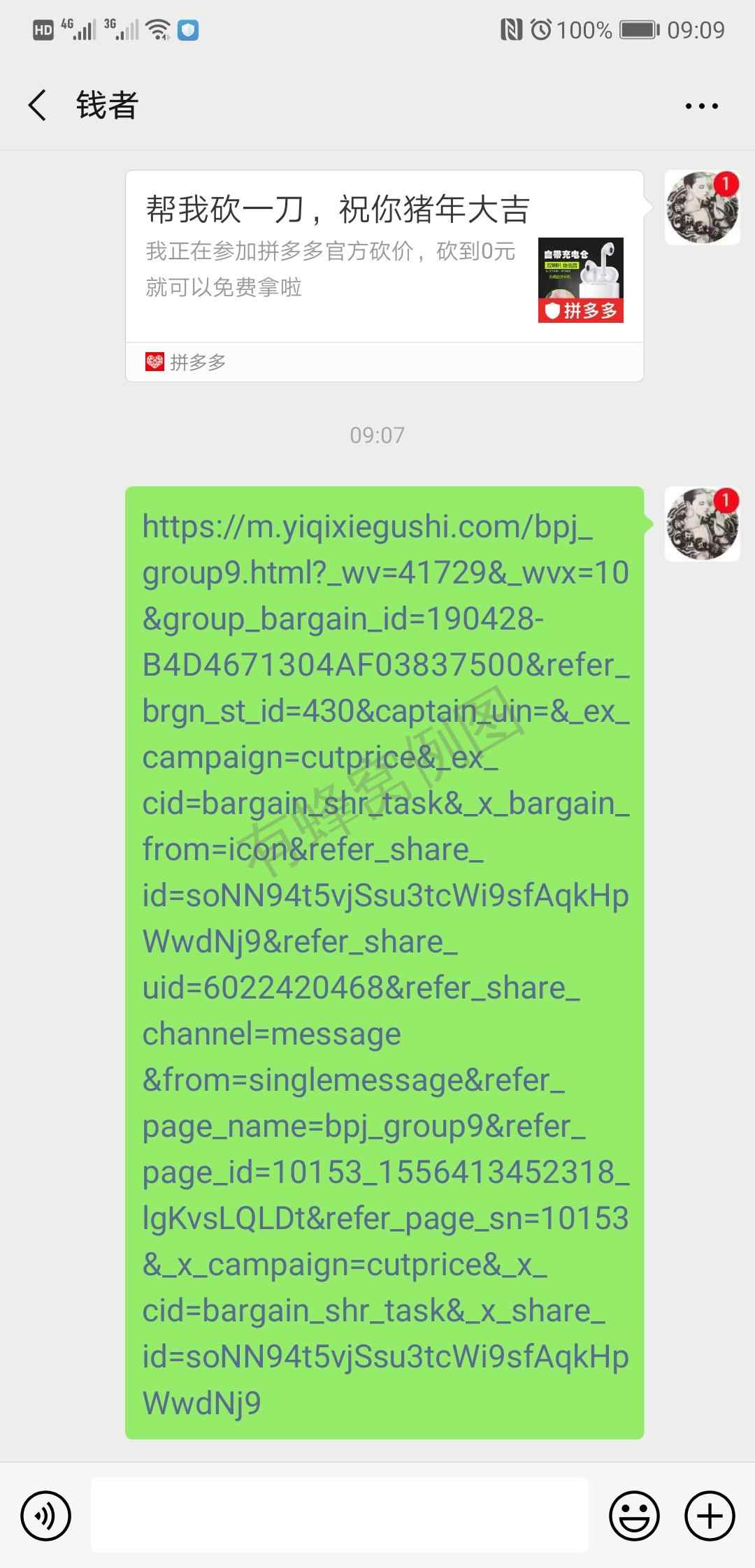
Task: Go back from the 钱者 chat
Action: coord(38,106)
